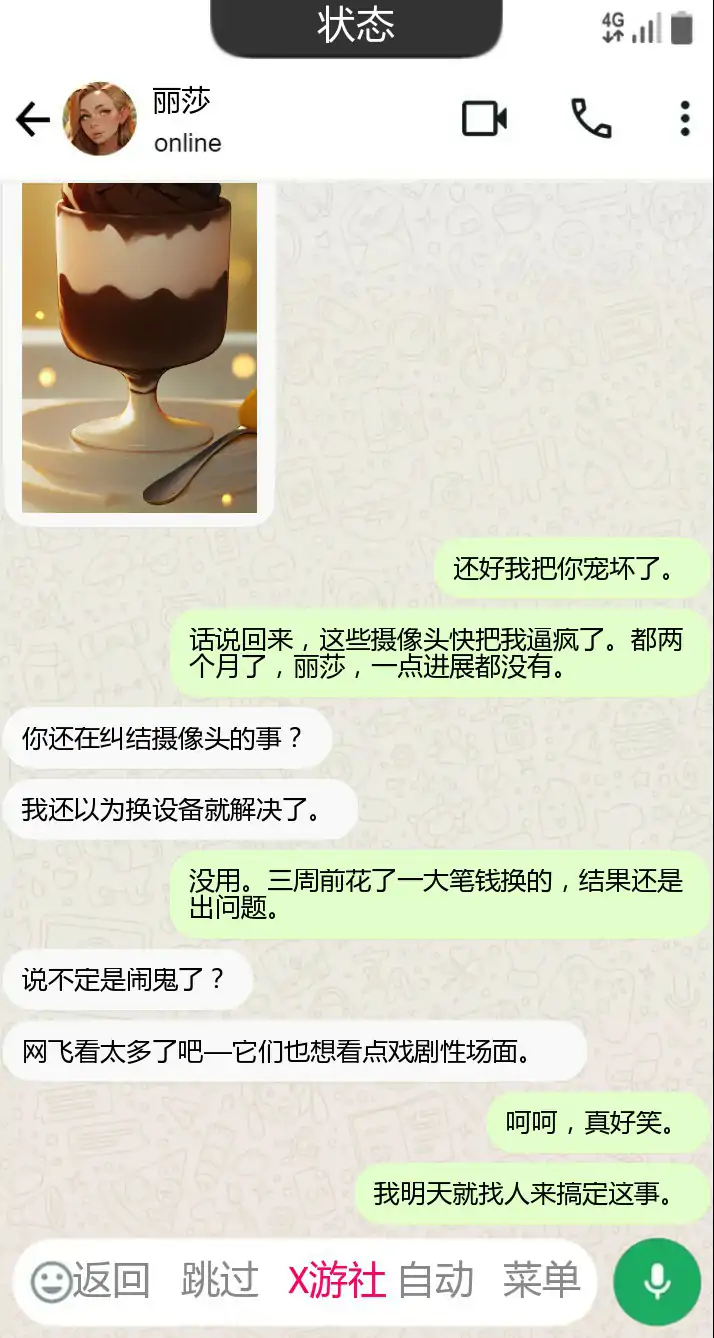Record a voice message with the microphone
The image size is (714, 1338).
click(x=657, y=1282)
